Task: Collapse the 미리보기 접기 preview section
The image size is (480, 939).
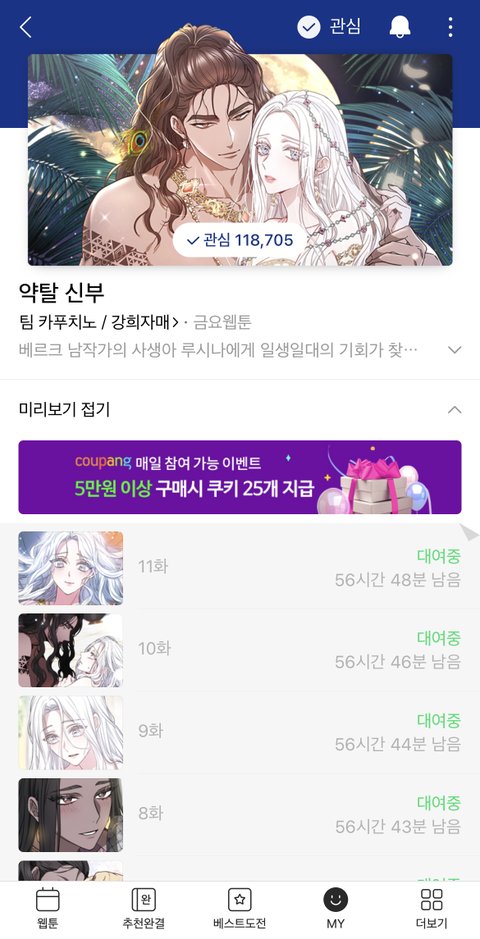Action: click(240, 410)
